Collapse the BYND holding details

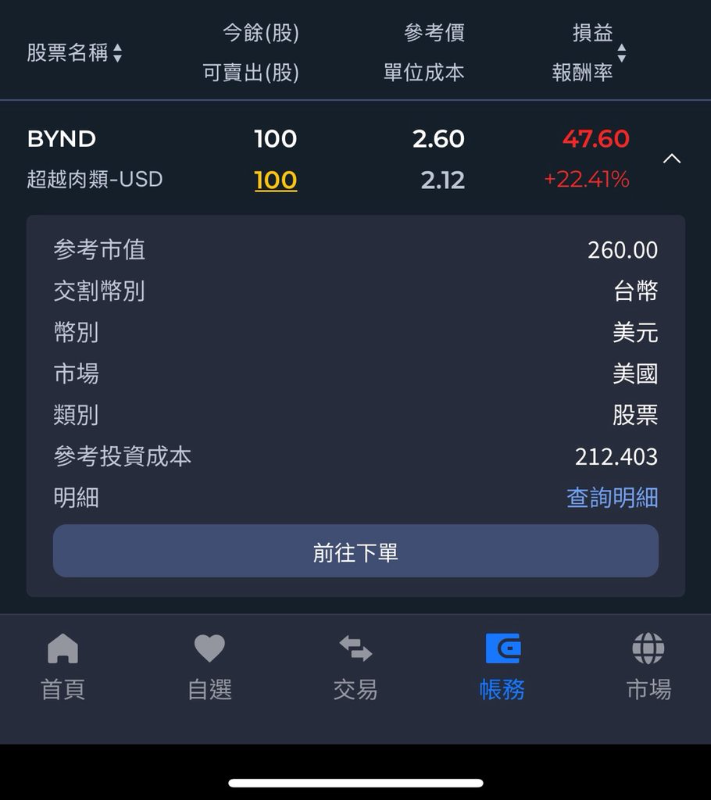pos(672,158)
